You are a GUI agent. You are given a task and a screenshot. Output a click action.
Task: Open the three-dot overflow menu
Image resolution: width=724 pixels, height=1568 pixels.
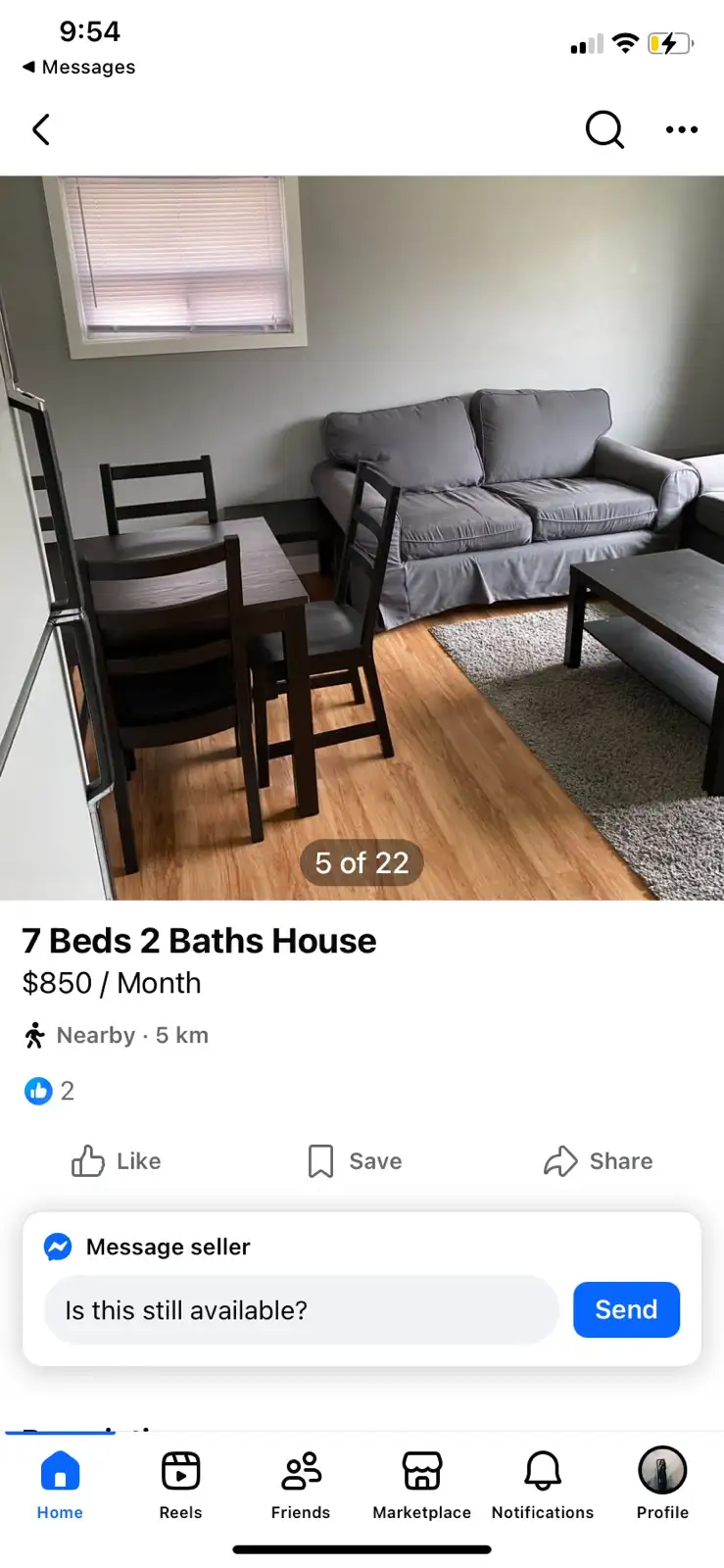(681, 129)
